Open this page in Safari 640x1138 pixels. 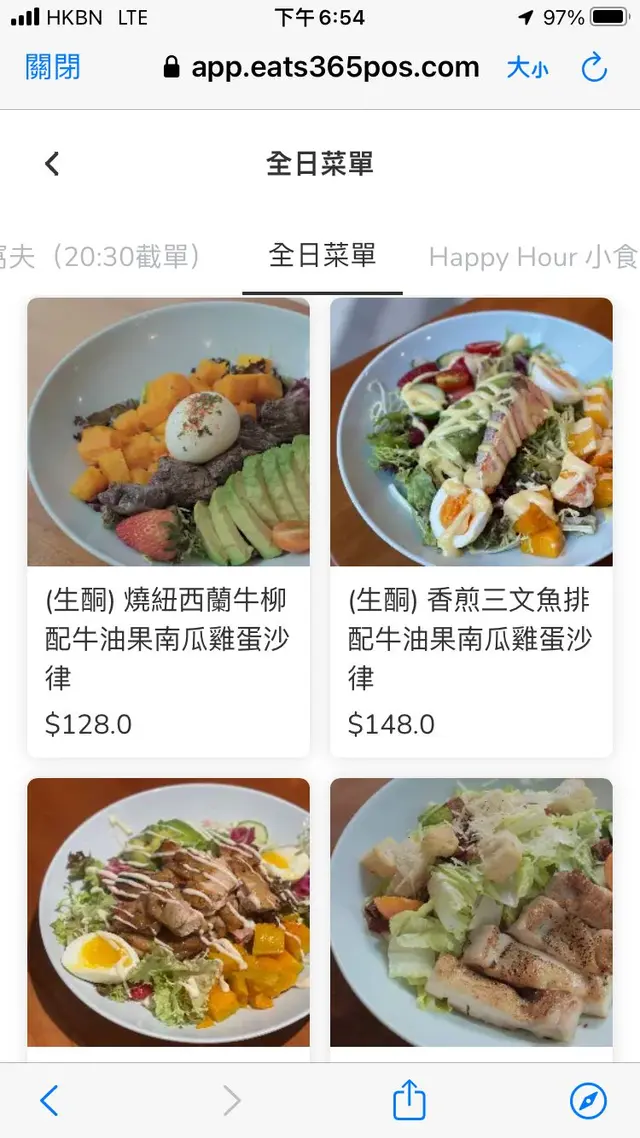[588, 1101]
